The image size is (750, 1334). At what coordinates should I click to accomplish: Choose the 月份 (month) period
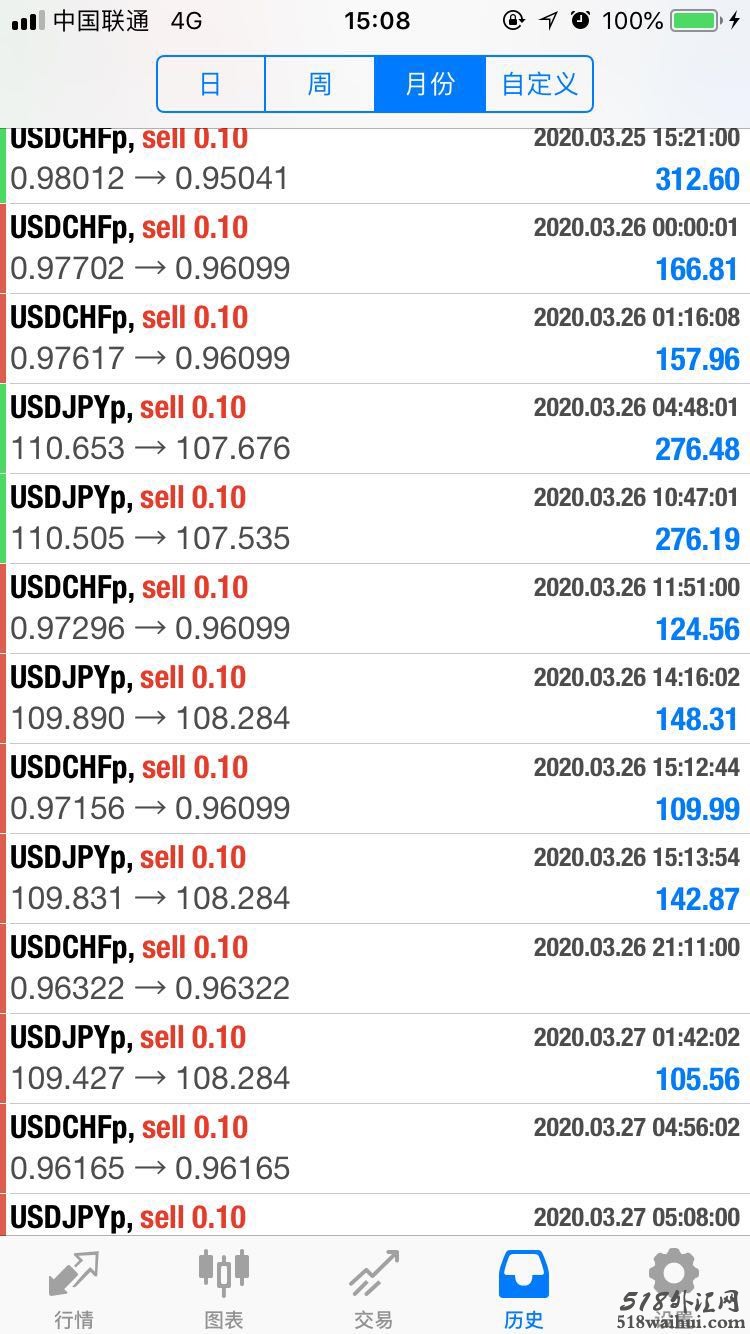[x=429, y=84]
